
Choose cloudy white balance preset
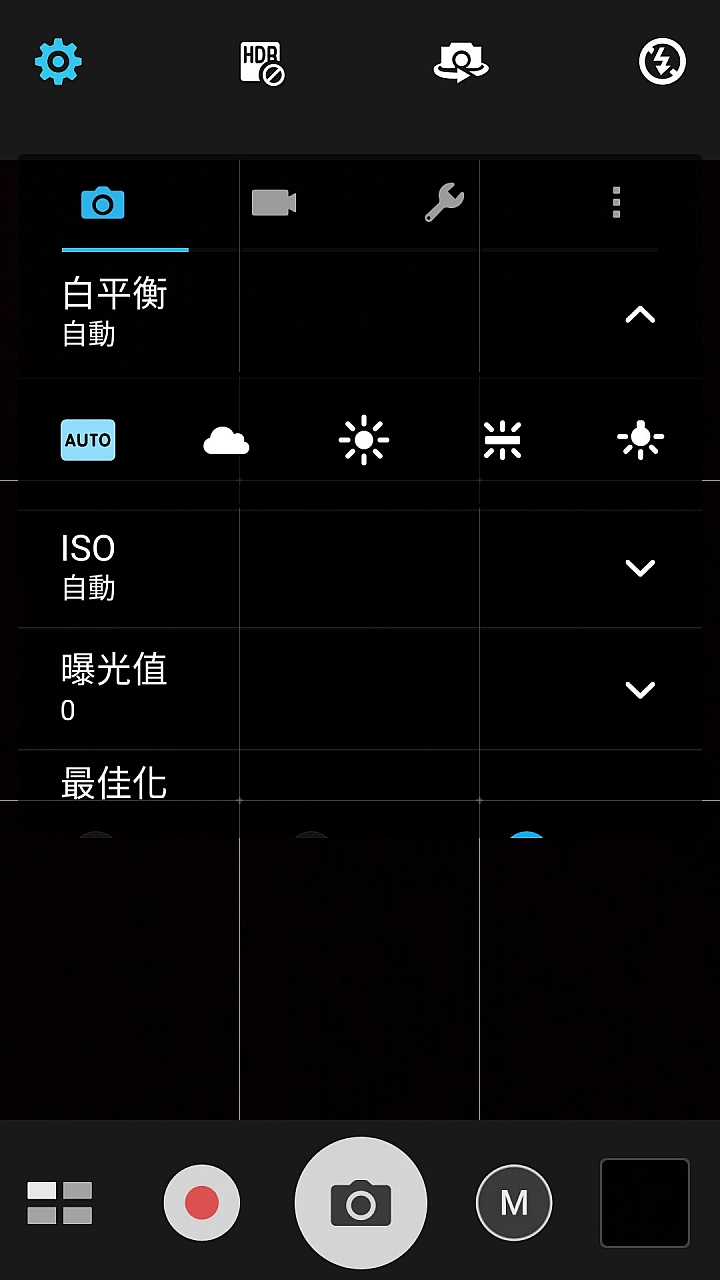point(226,440)
